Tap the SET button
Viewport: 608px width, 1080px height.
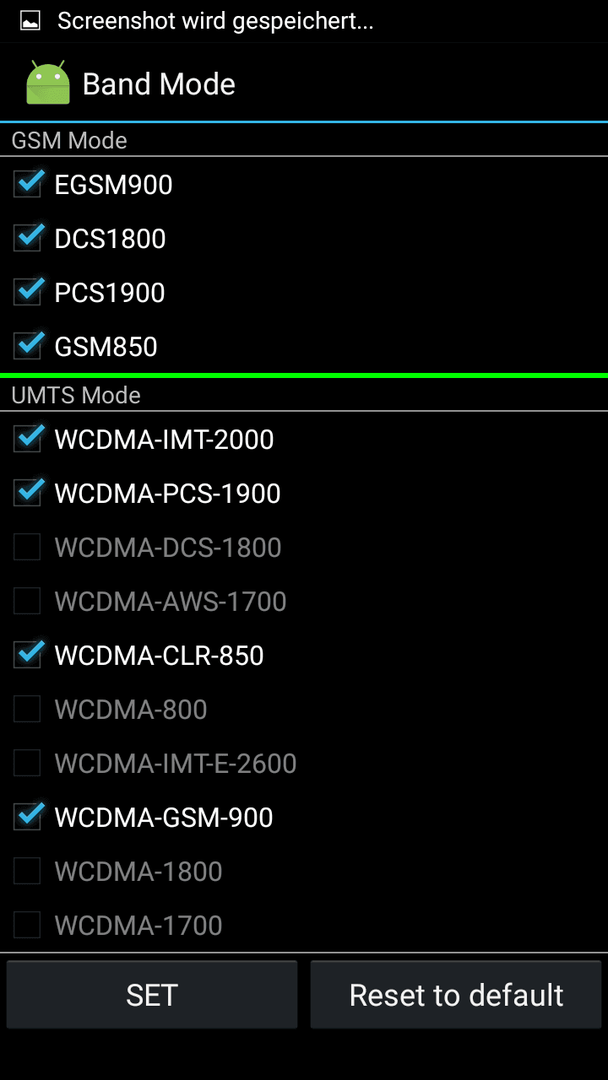(x=152, y=995)
